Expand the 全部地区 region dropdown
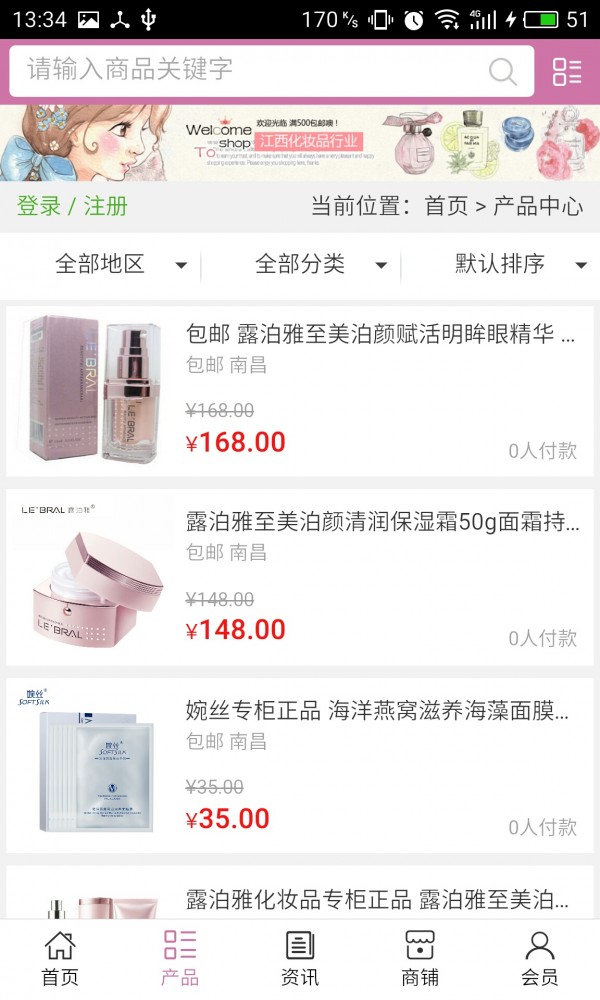600x1000 pixels. click(120, 265)
